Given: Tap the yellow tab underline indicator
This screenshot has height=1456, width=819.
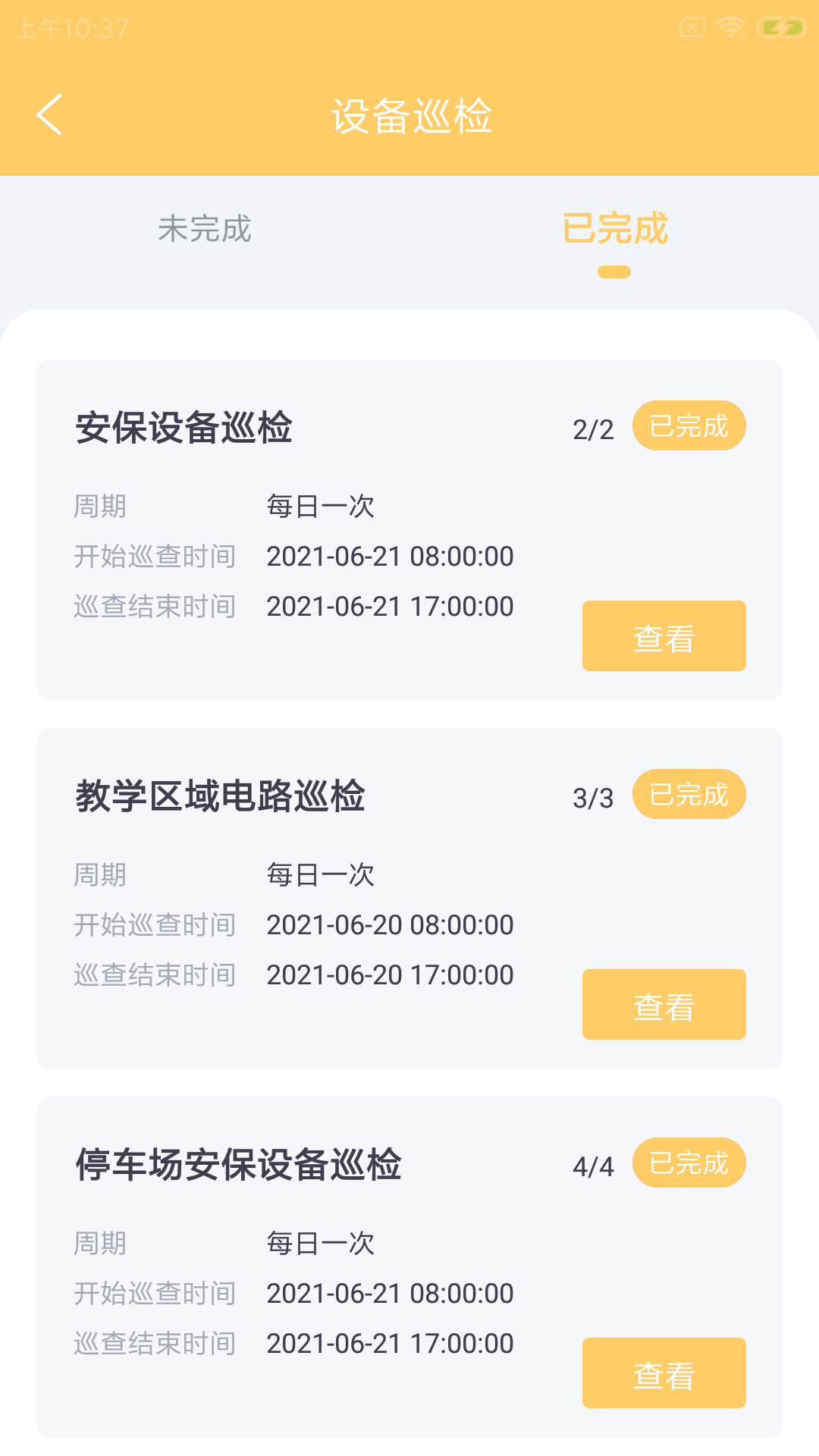Looking at the screenshot, I should pyautogui.click(x=614, y=271).
